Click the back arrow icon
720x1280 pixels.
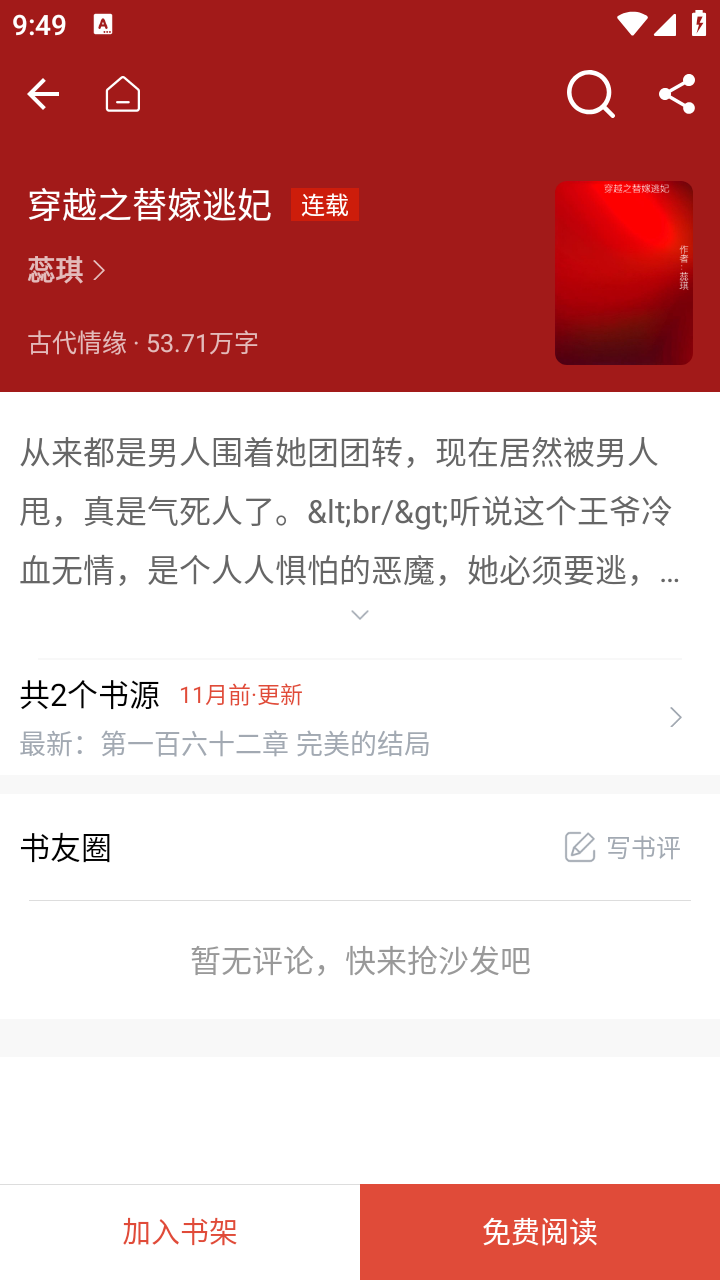point(42,93)
